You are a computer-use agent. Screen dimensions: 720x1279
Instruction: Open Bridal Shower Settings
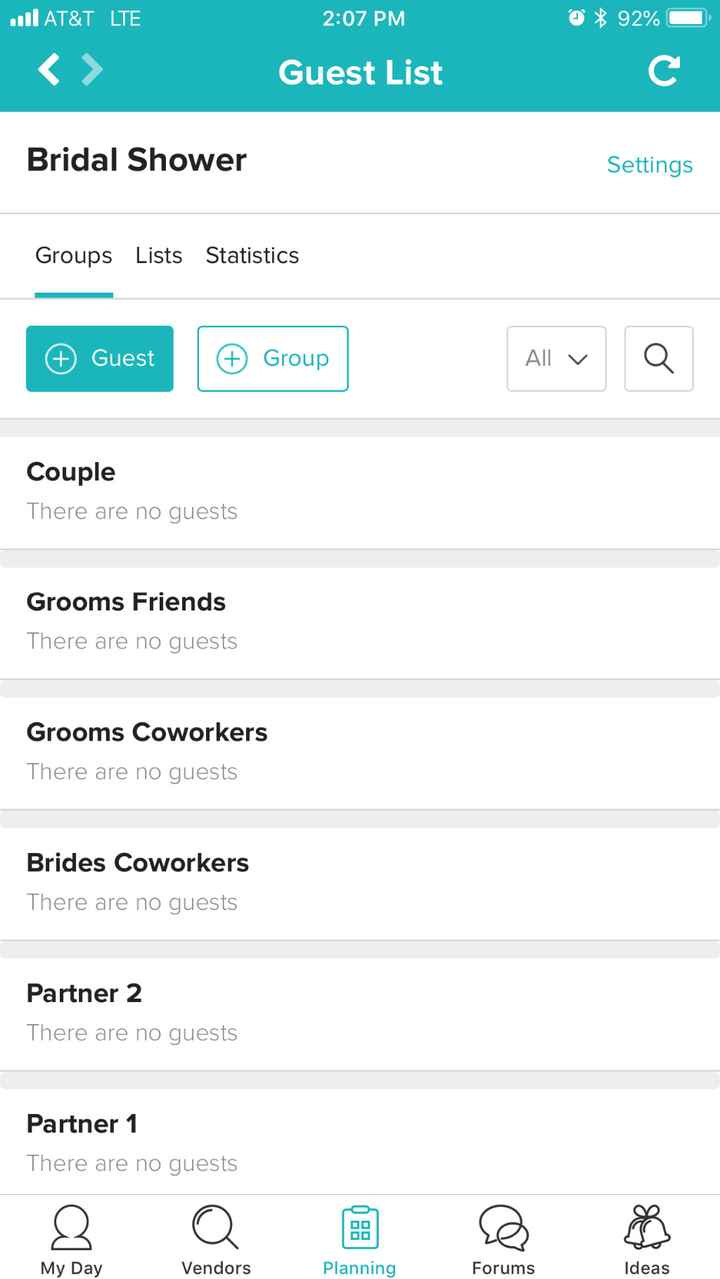[649, 164]
